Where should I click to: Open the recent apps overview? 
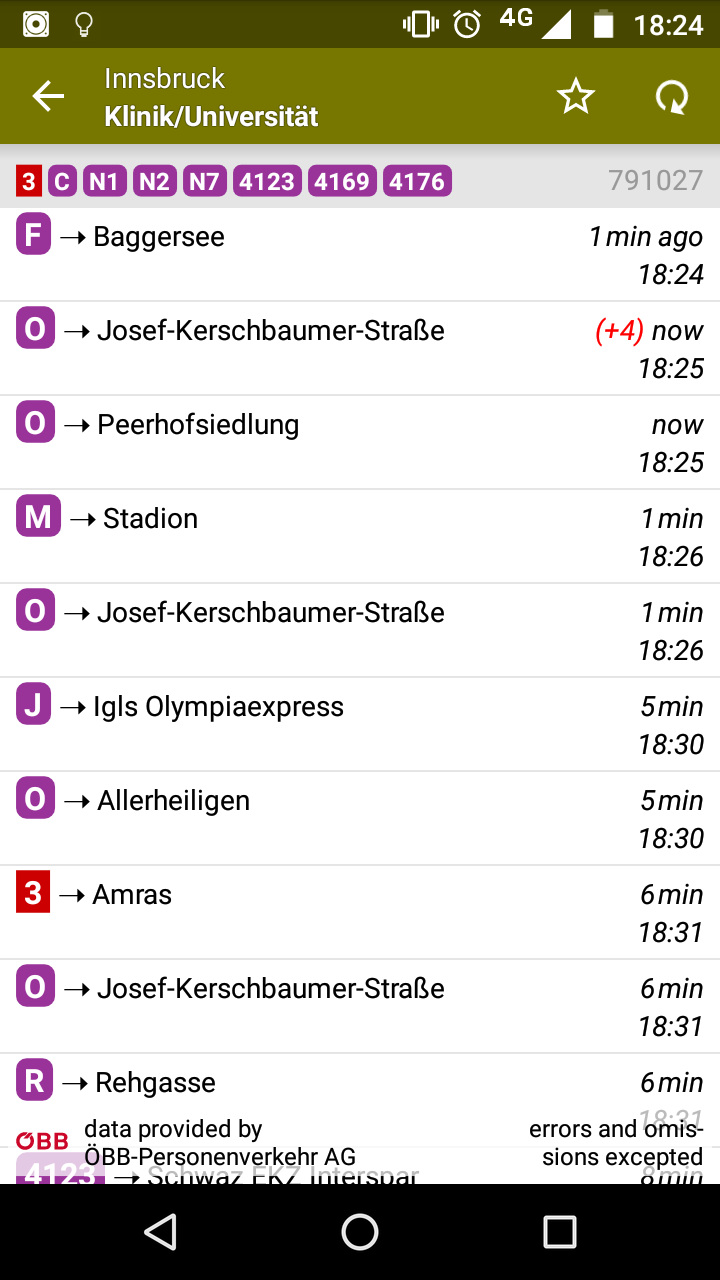click(x=560, y=1232)
